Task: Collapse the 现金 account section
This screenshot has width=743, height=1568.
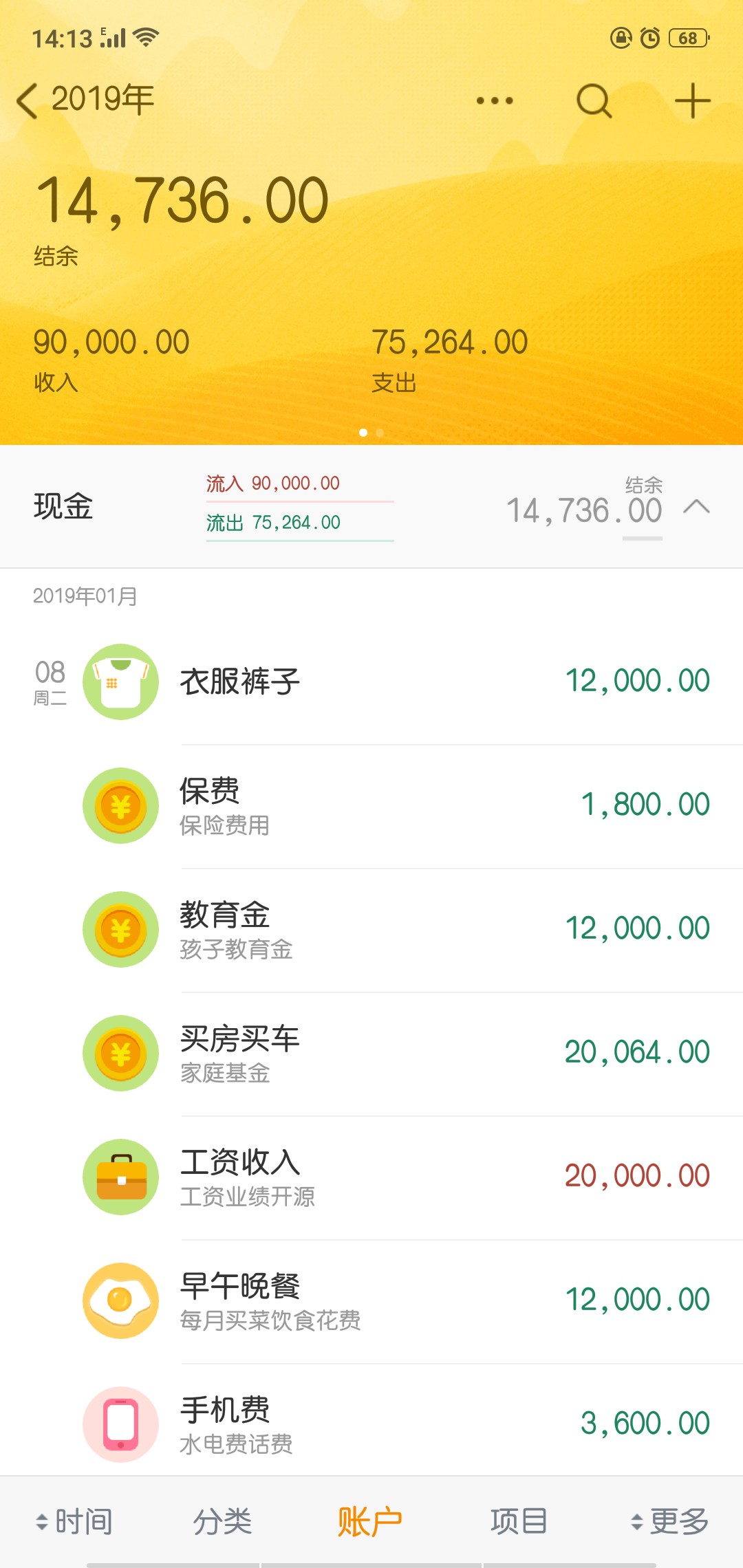Action: click(x=696, y=508)
